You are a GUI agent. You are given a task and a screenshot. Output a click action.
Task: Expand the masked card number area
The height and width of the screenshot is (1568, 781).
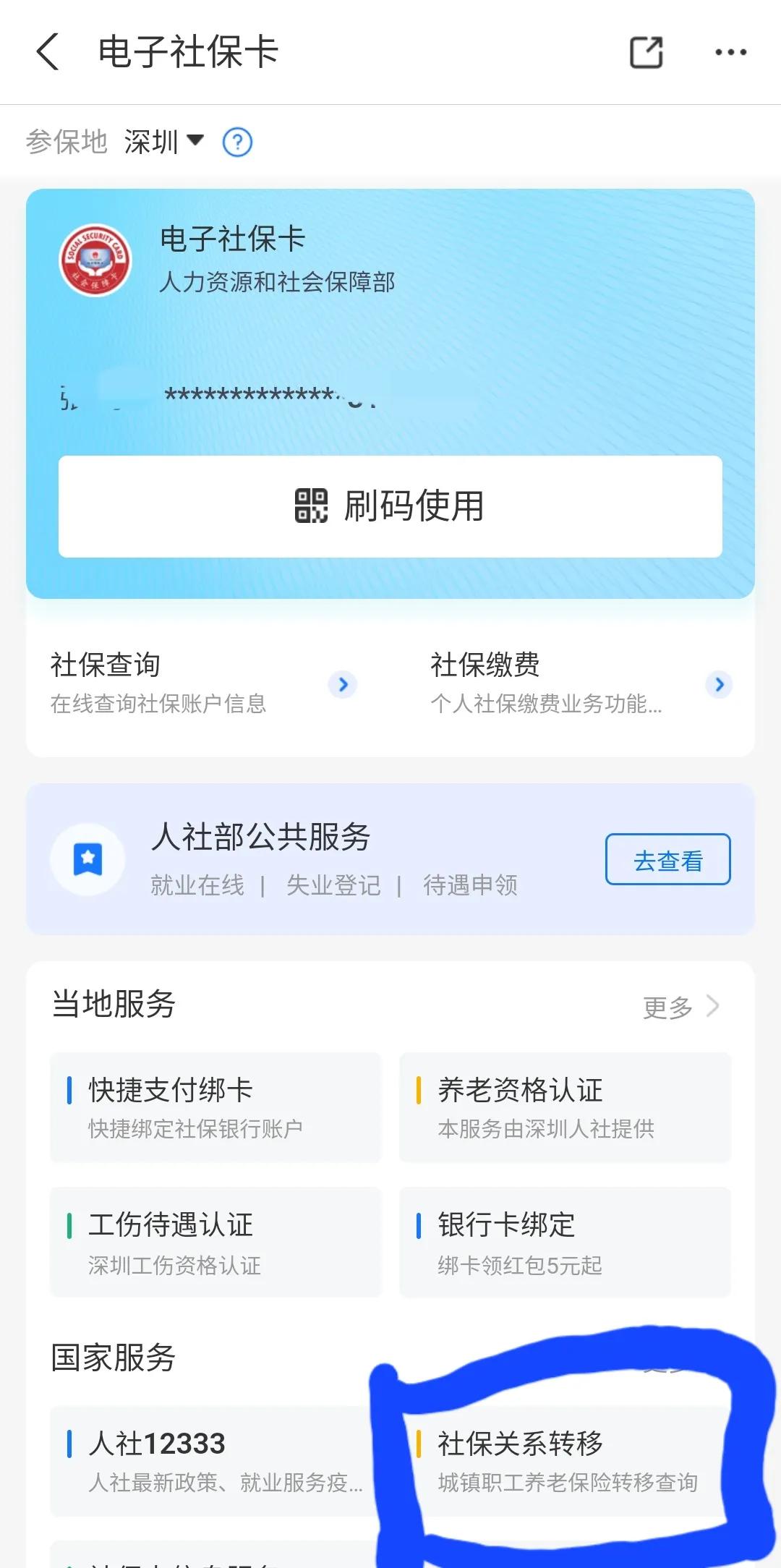[x=268, y=396]
